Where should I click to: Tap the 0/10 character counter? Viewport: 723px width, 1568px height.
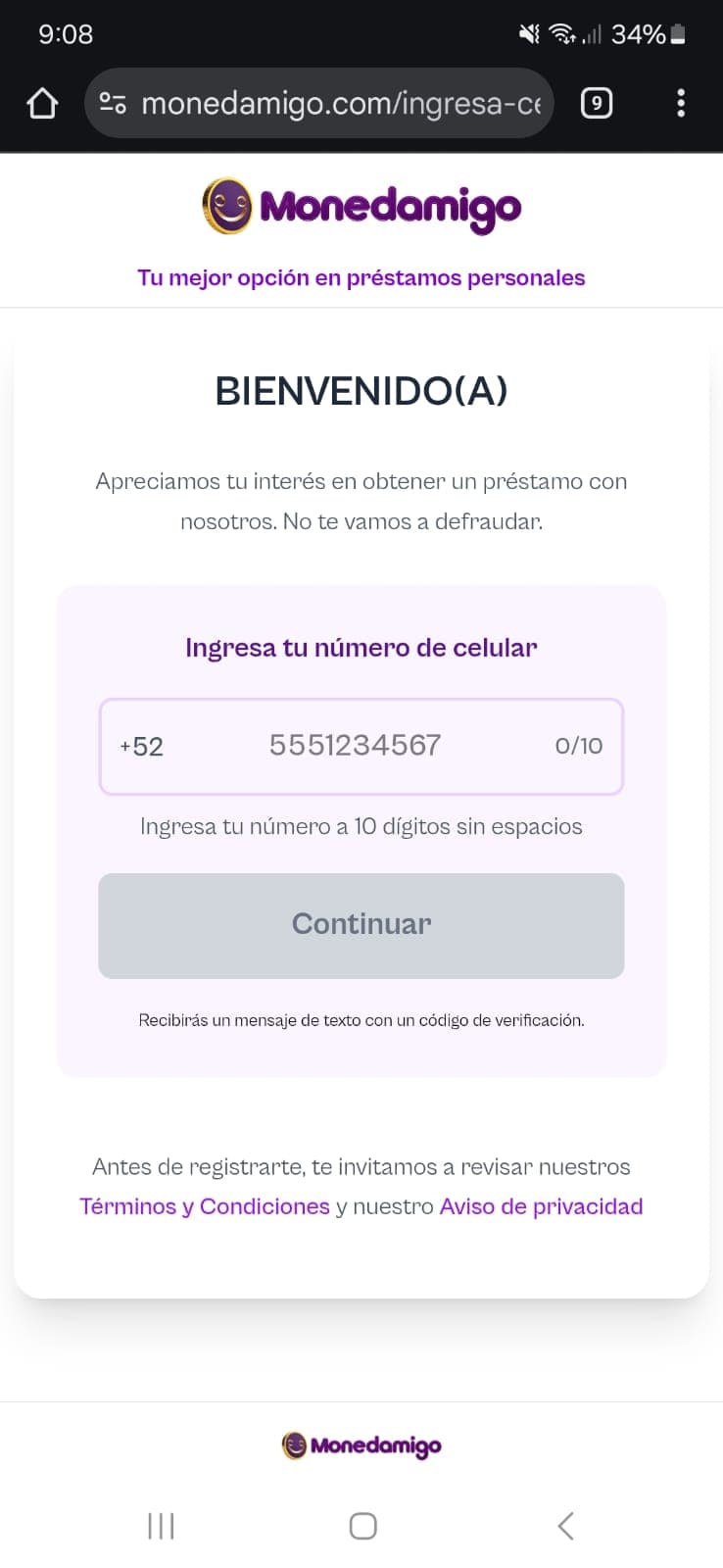(x=577, y=747)
